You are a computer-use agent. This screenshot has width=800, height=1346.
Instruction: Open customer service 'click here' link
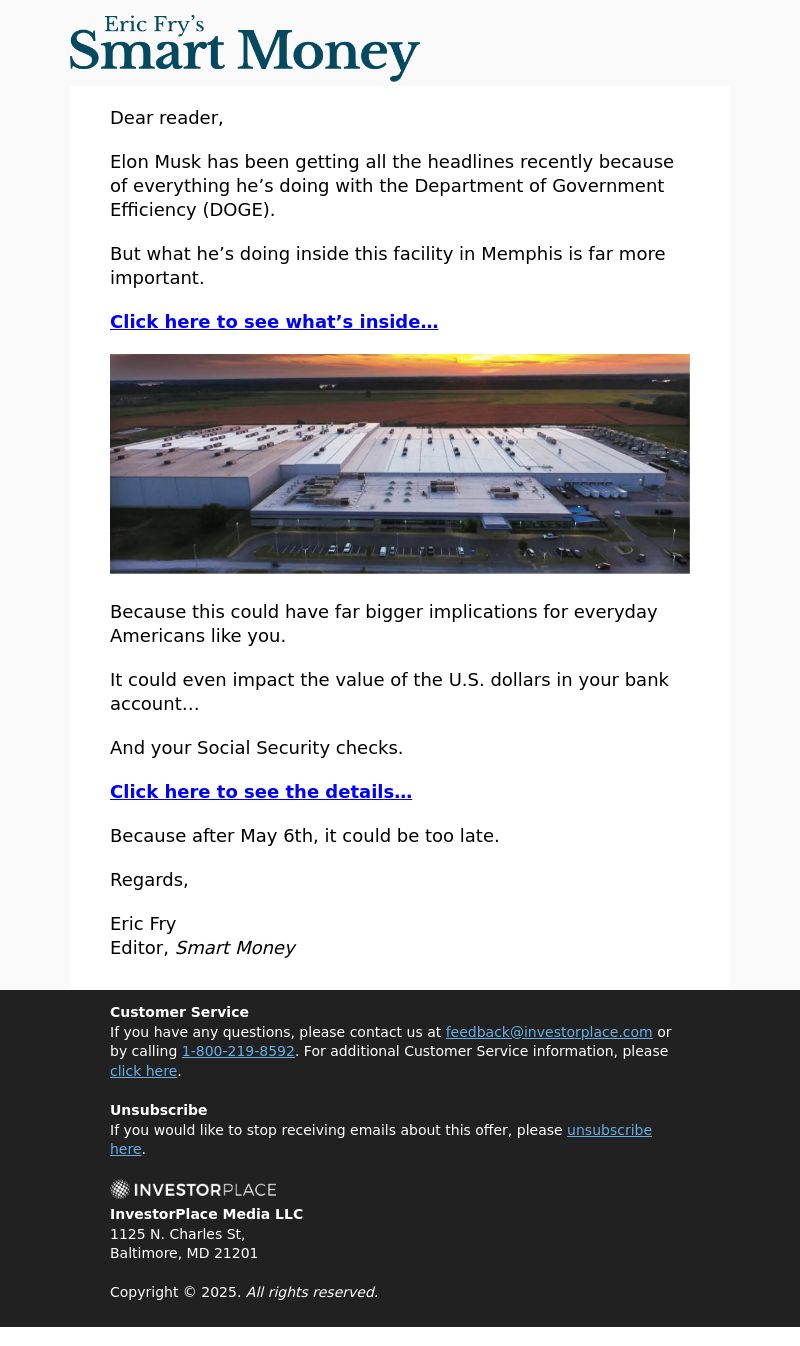point(143,1071)
